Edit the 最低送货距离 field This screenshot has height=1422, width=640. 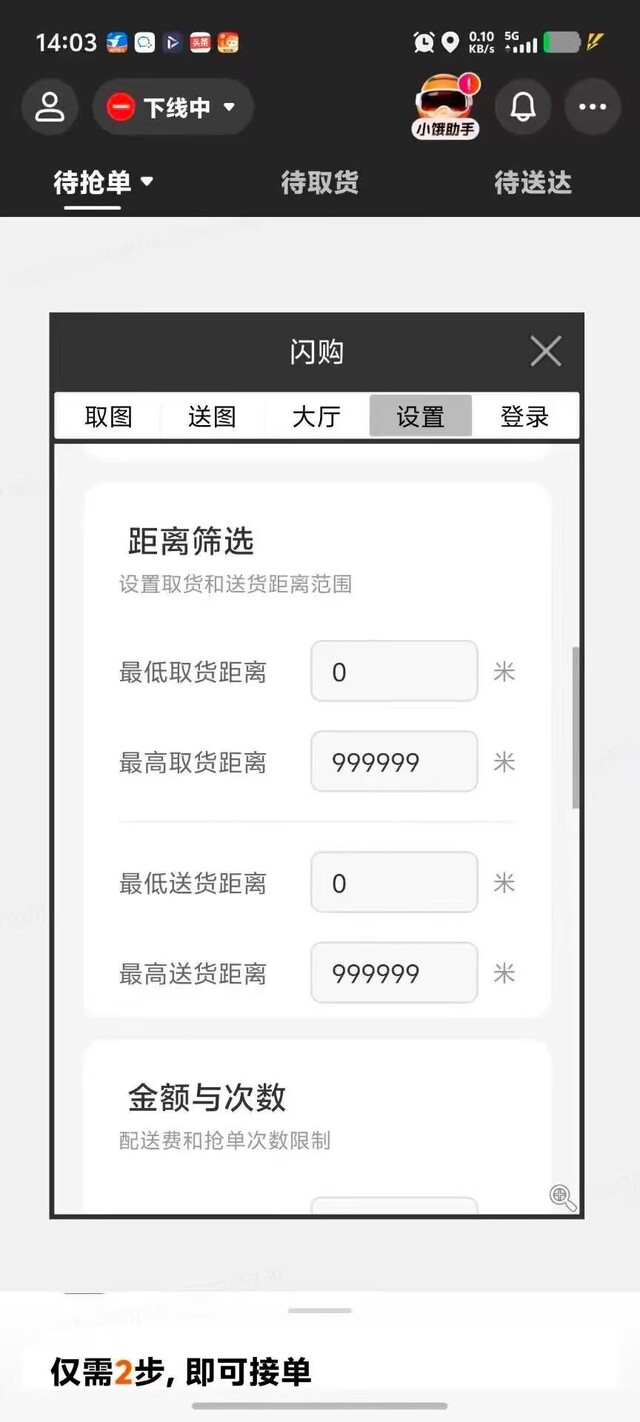[x=394, y=883]
